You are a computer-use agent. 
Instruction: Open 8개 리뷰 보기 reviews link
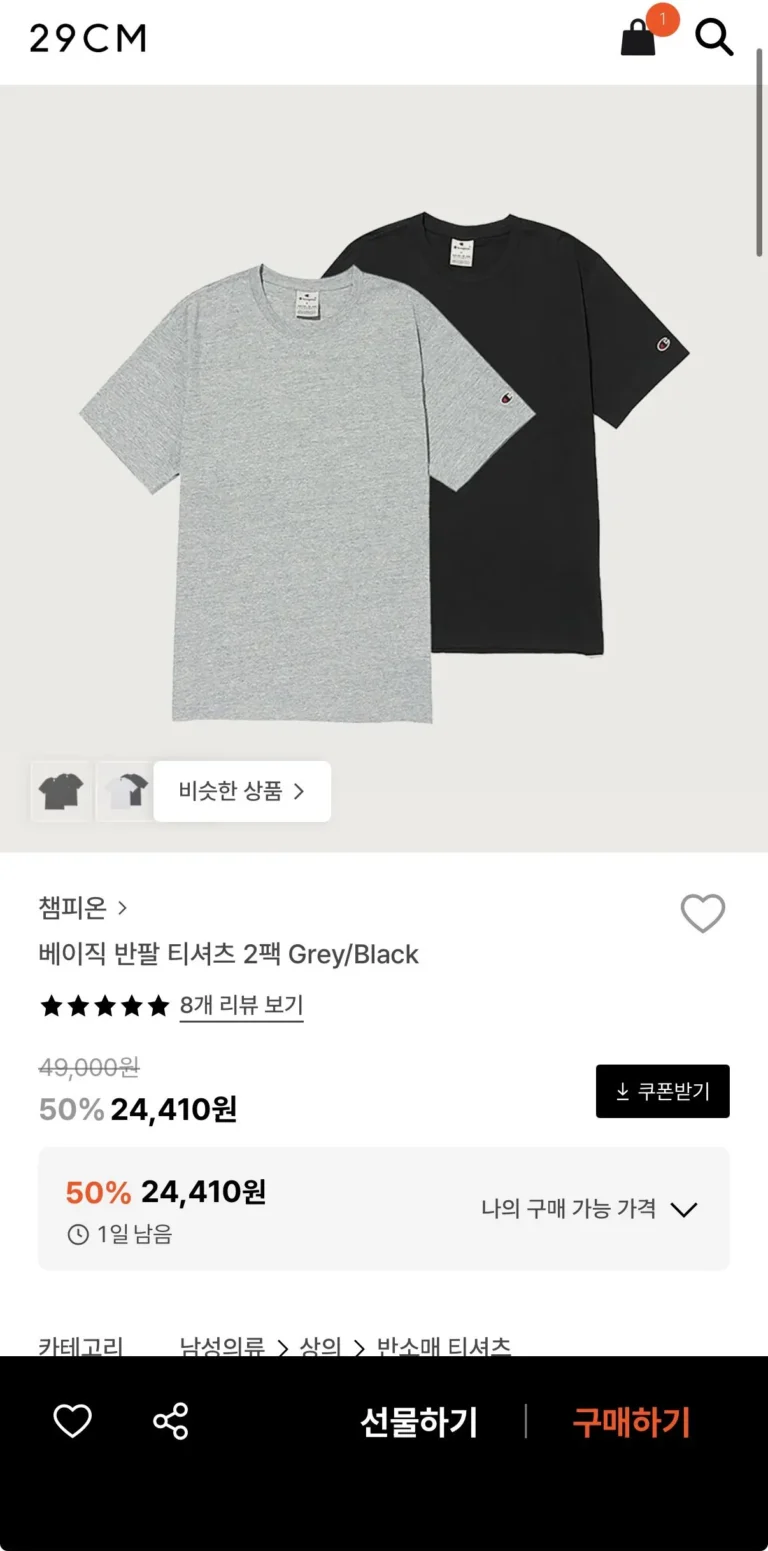(x=241, y=1005)
